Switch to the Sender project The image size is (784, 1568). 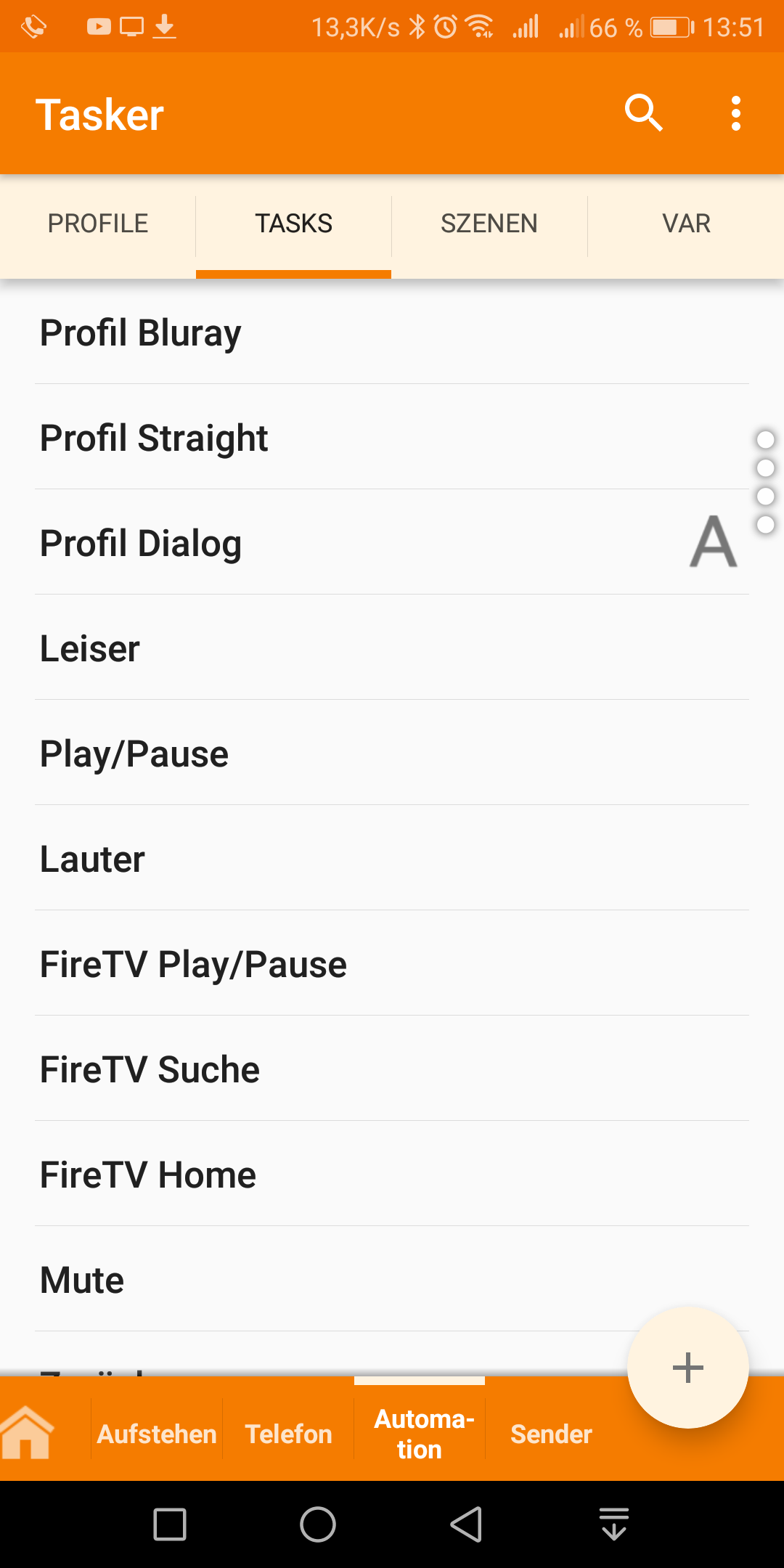tap(551, 1434)
